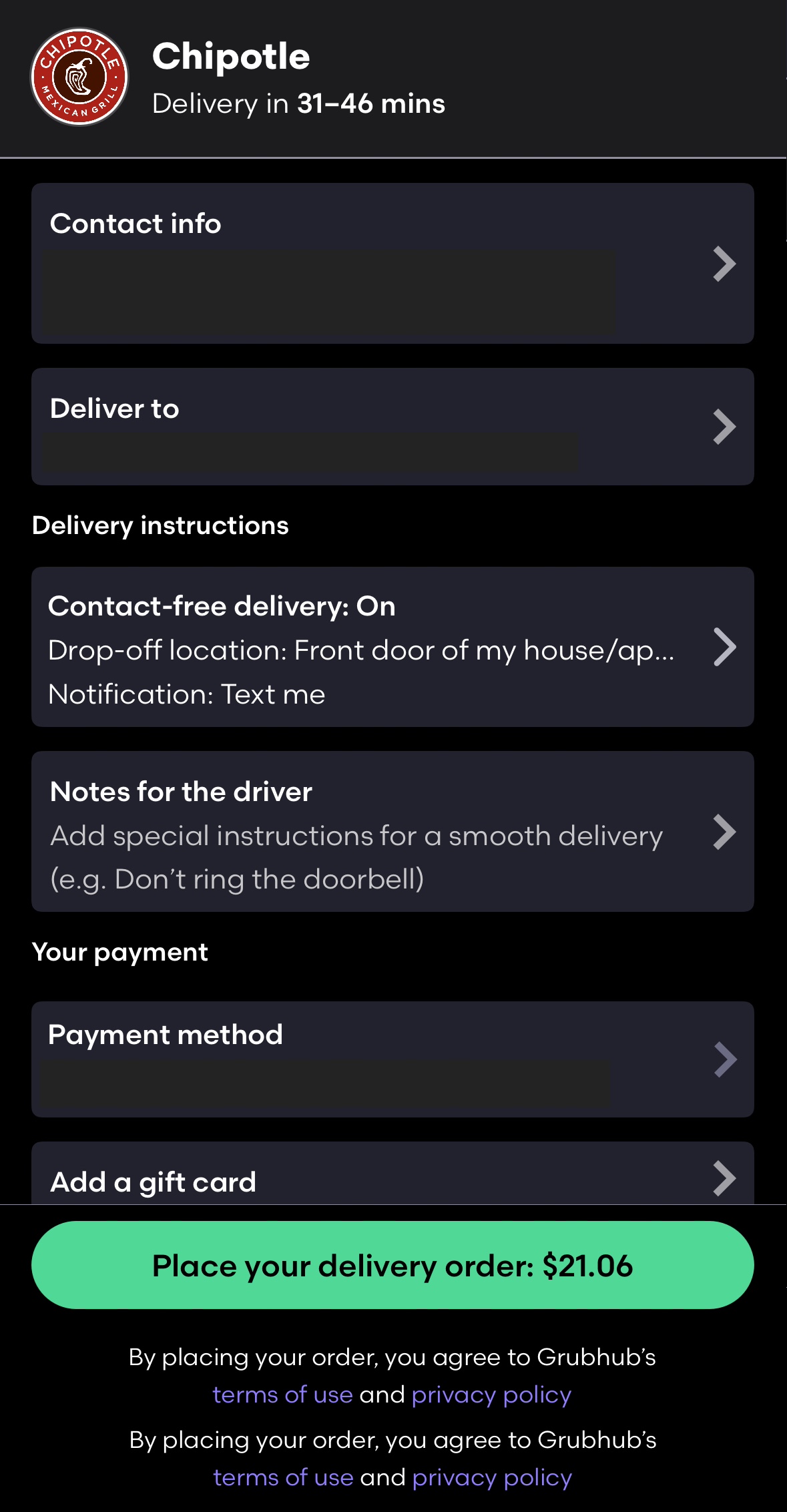
Task: Edit the Deliver to address
Action: [392, 427]
